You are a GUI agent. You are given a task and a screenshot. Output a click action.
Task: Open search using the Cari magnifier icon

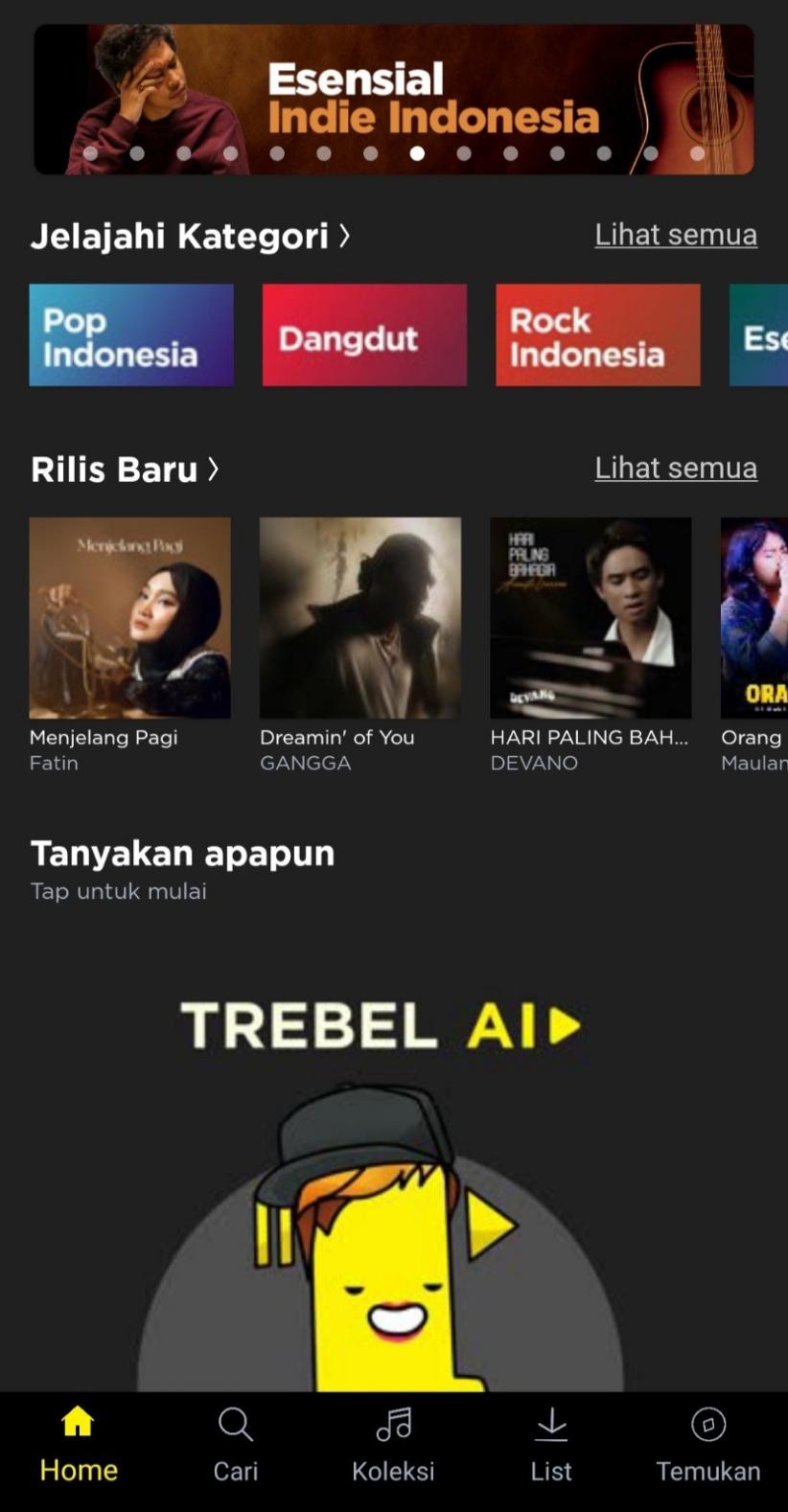[x=236, y=1425]
